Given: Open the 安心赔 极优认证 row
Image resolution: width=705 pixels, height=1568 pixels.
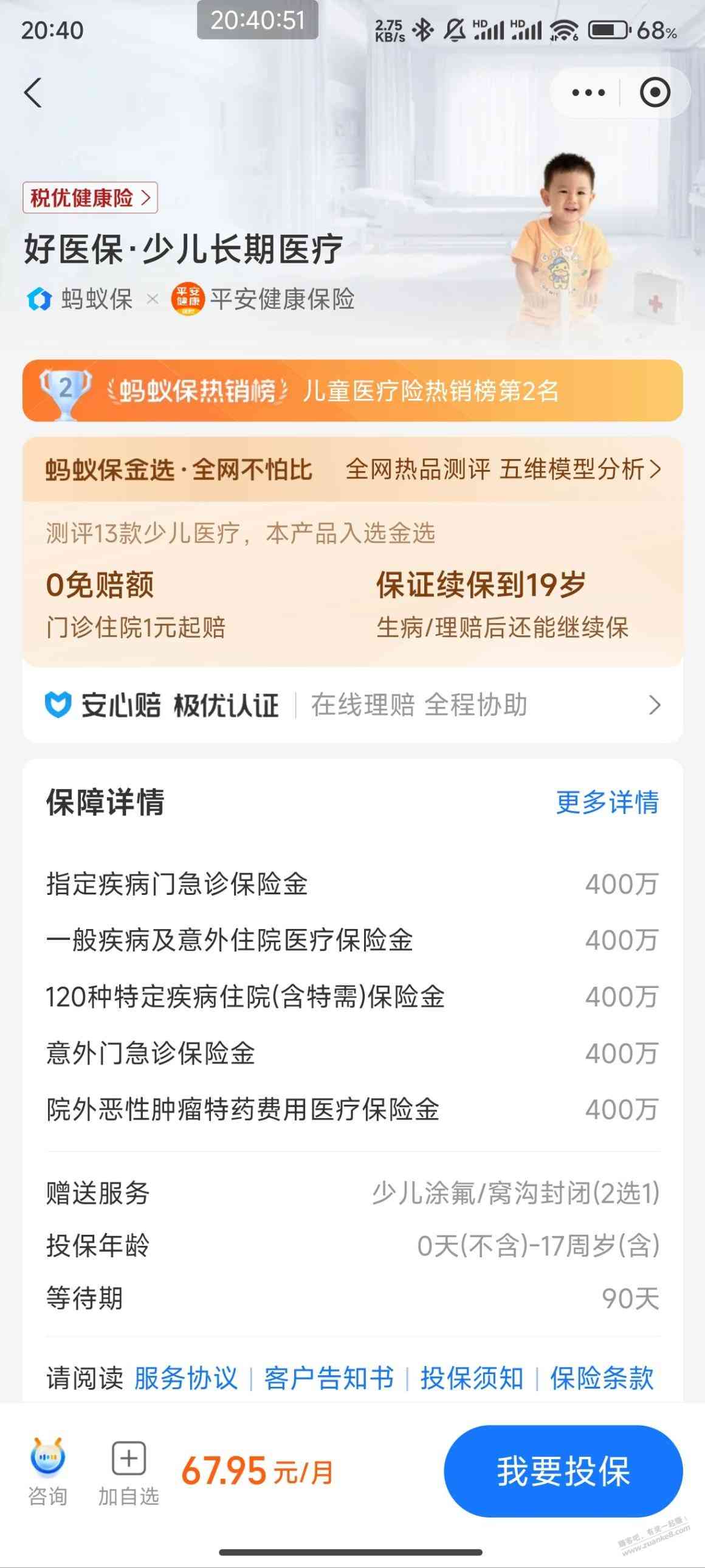Looking at the screenshot, I should [x=352, y=705].
